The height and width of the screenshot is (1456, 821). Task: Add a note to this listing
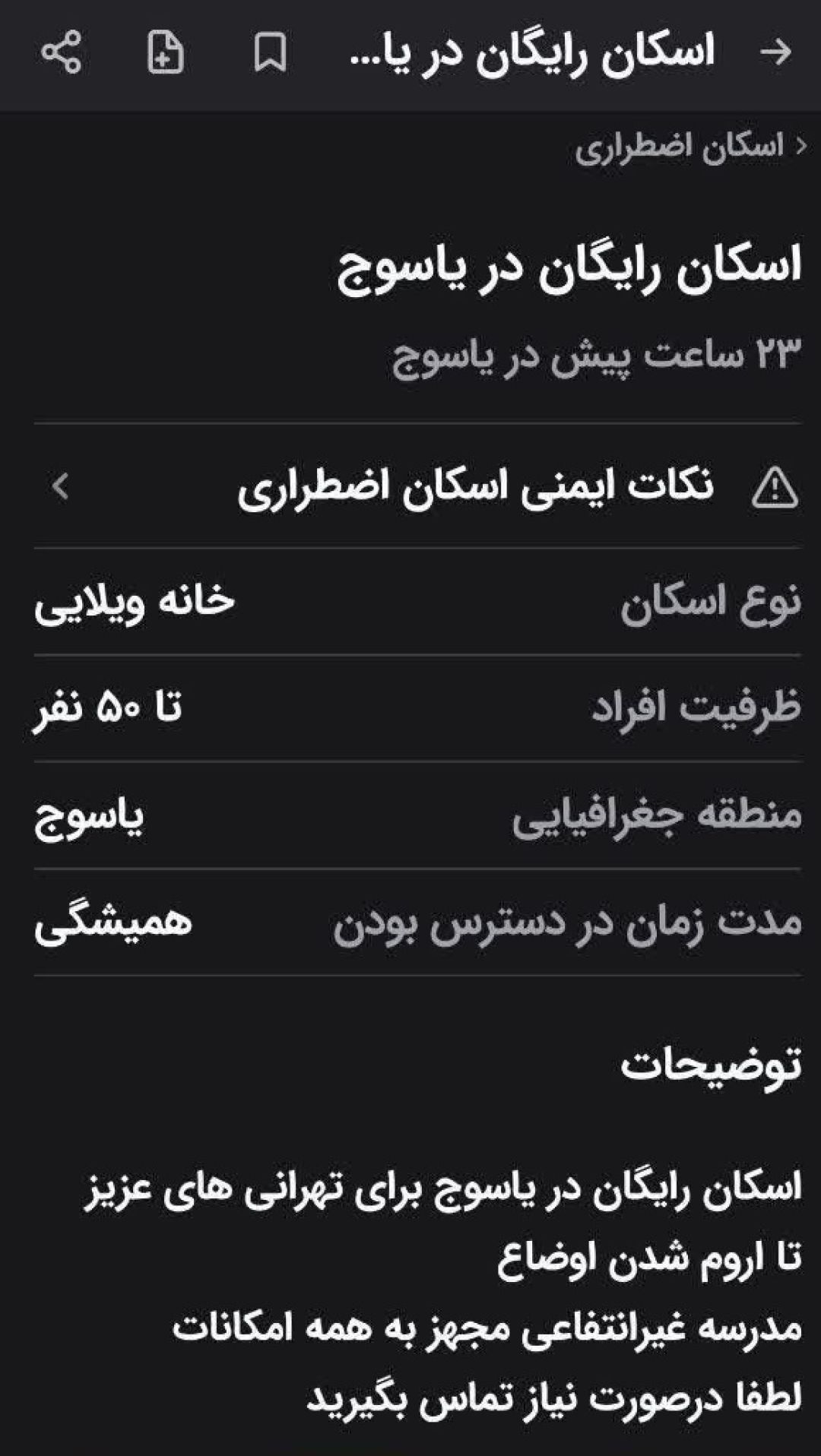[165, 52]
